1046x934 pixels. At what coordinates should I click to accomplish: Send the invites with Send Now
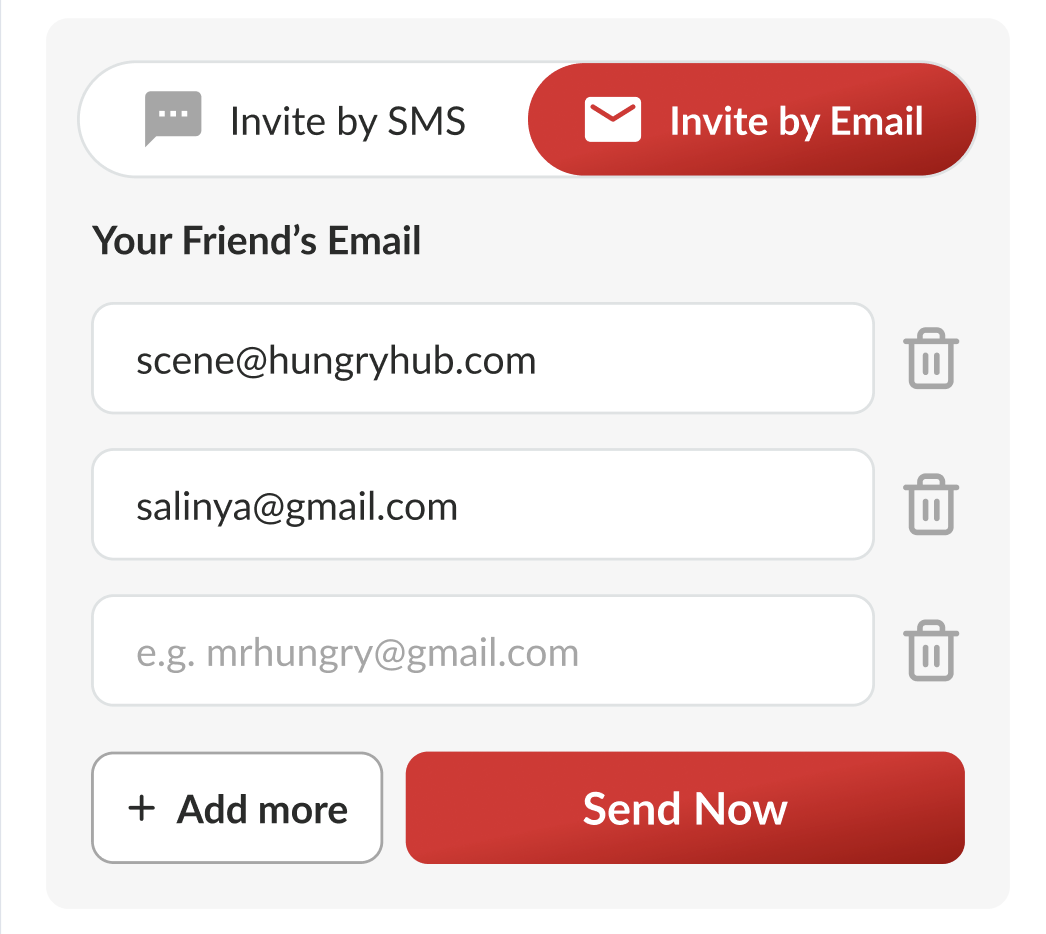[685, 808]
